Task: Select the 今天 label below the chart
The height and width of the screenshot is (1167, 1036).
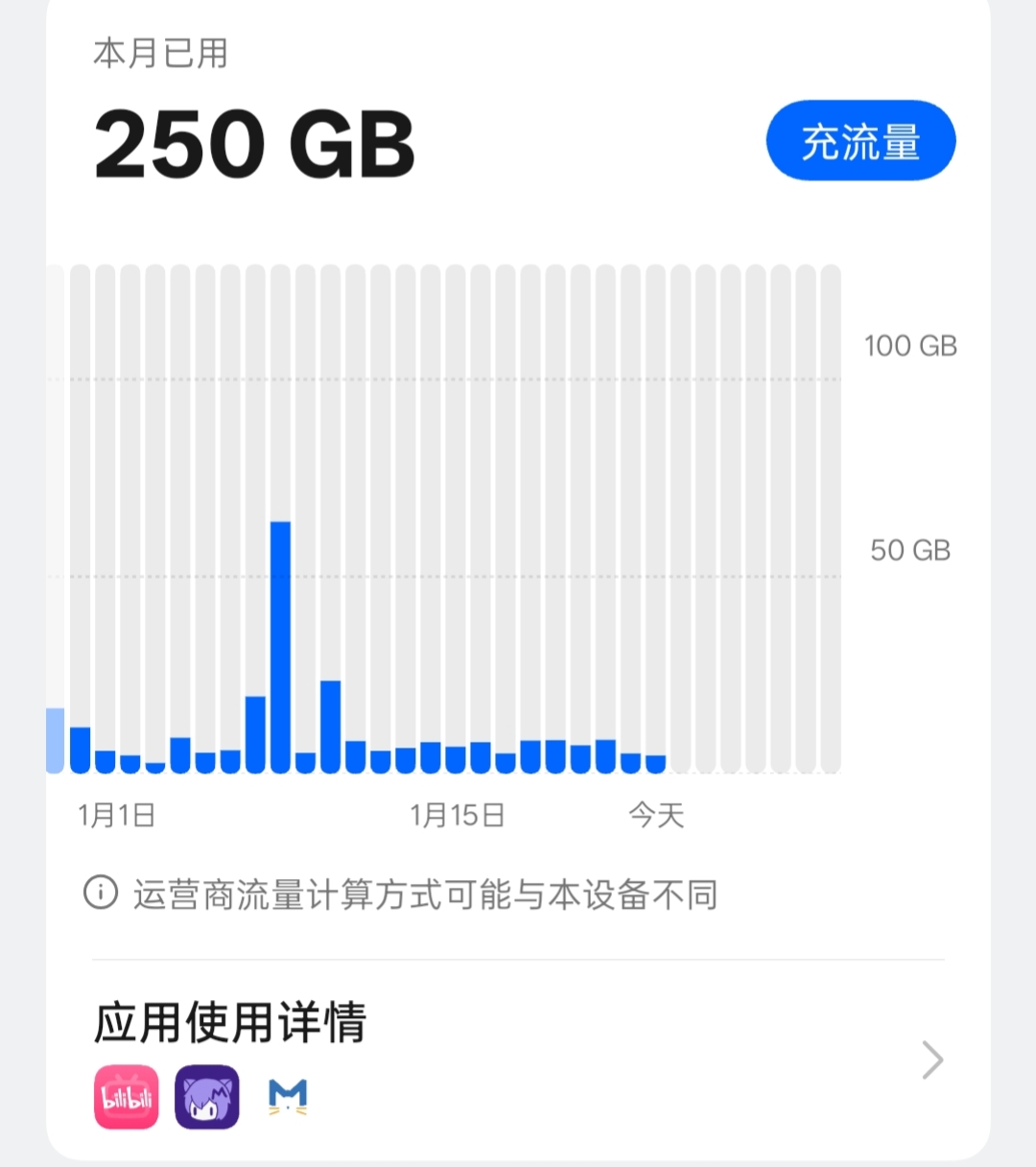Action: 658,815
